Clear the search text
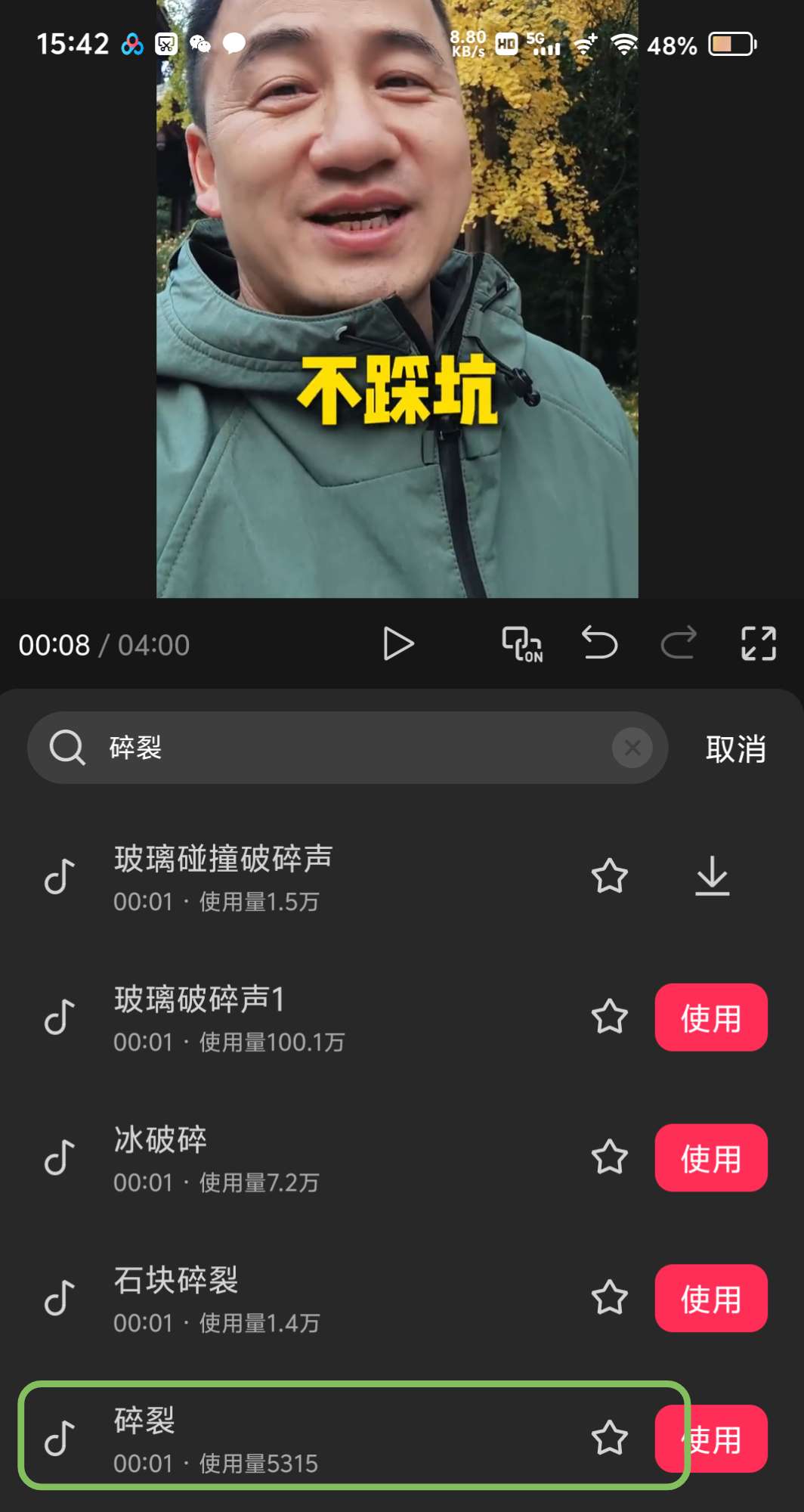 (632, 748)
